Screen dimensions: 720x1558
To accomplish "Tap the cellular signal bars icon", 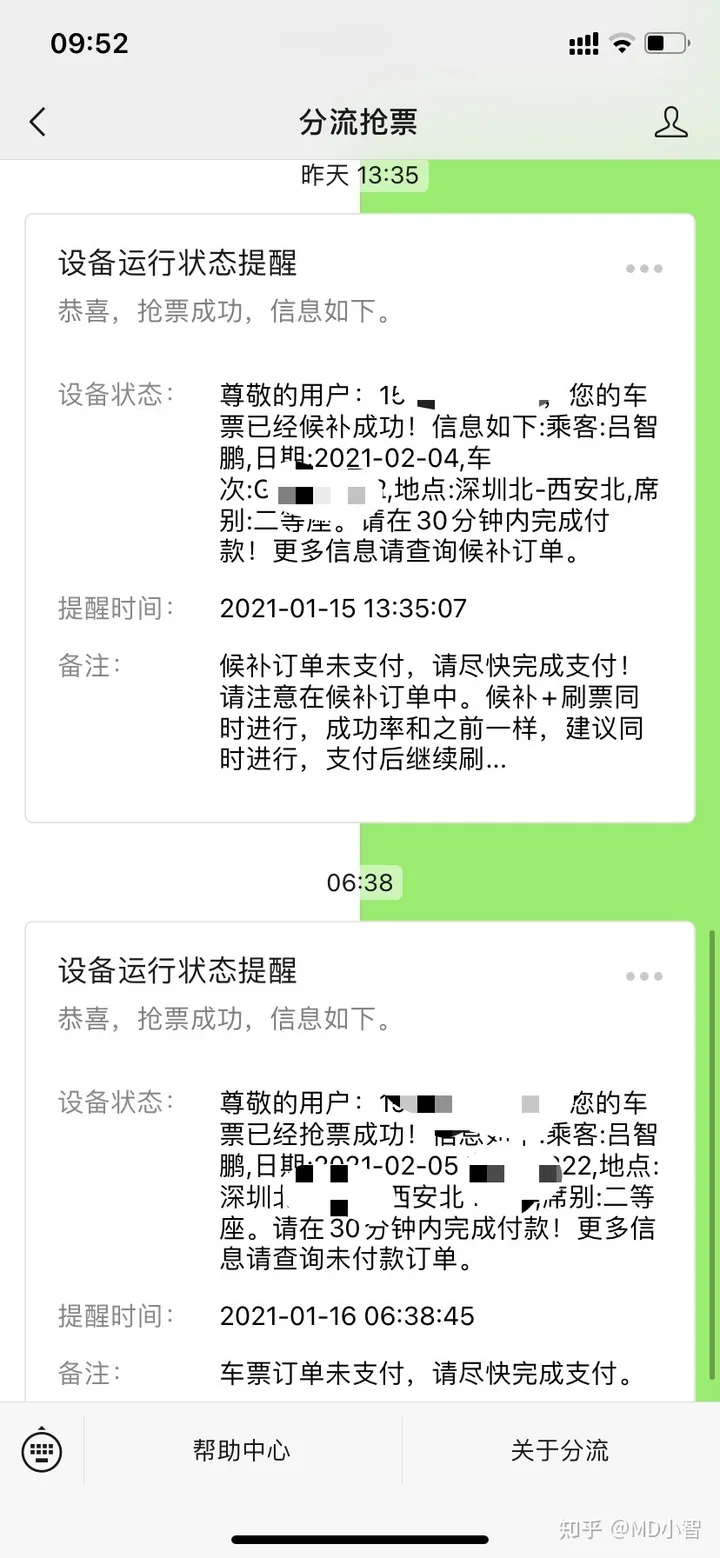I will (x=583, y=43).
